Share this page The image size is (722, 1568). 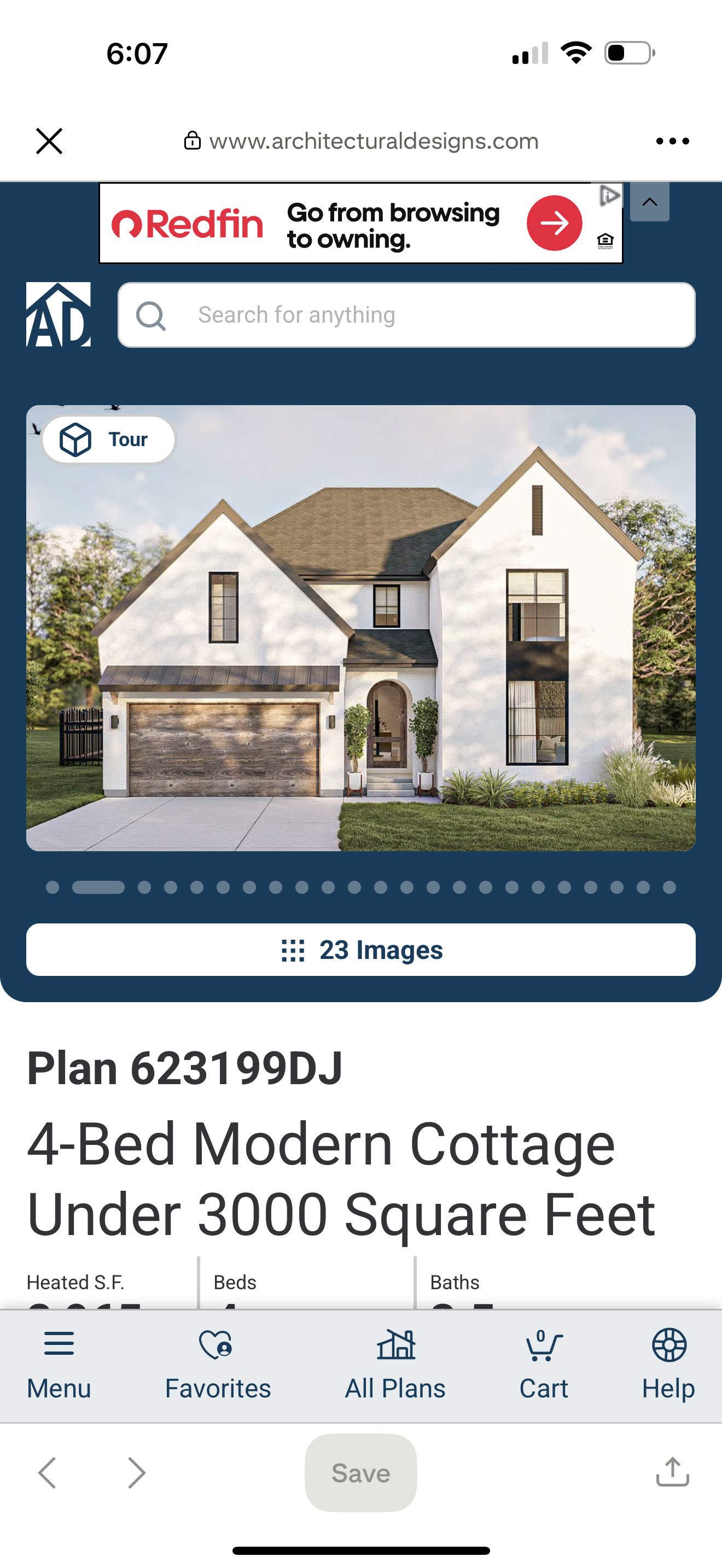point(672,1472)
